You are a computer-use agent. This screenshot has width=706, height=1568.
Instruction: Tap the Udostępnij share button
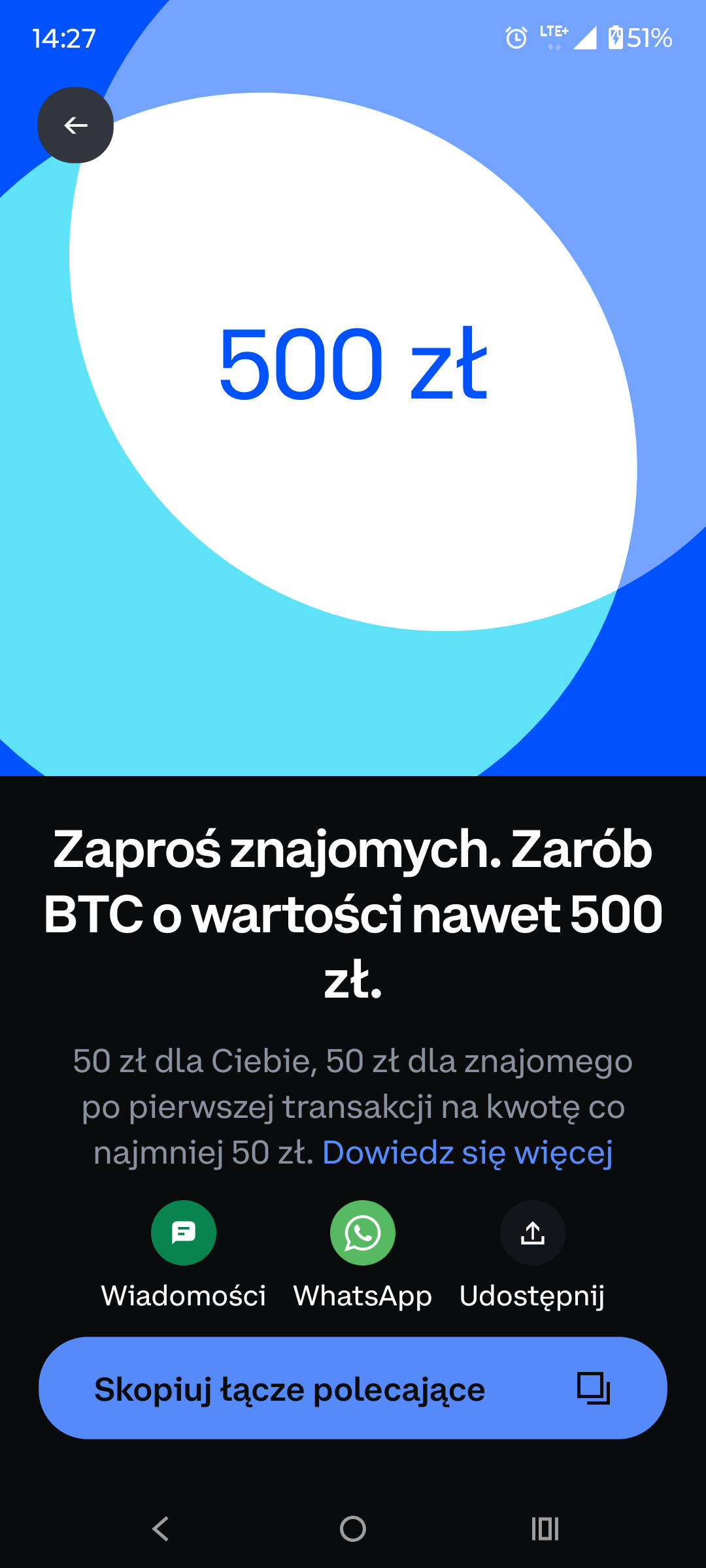click(x=532, y=1233)
